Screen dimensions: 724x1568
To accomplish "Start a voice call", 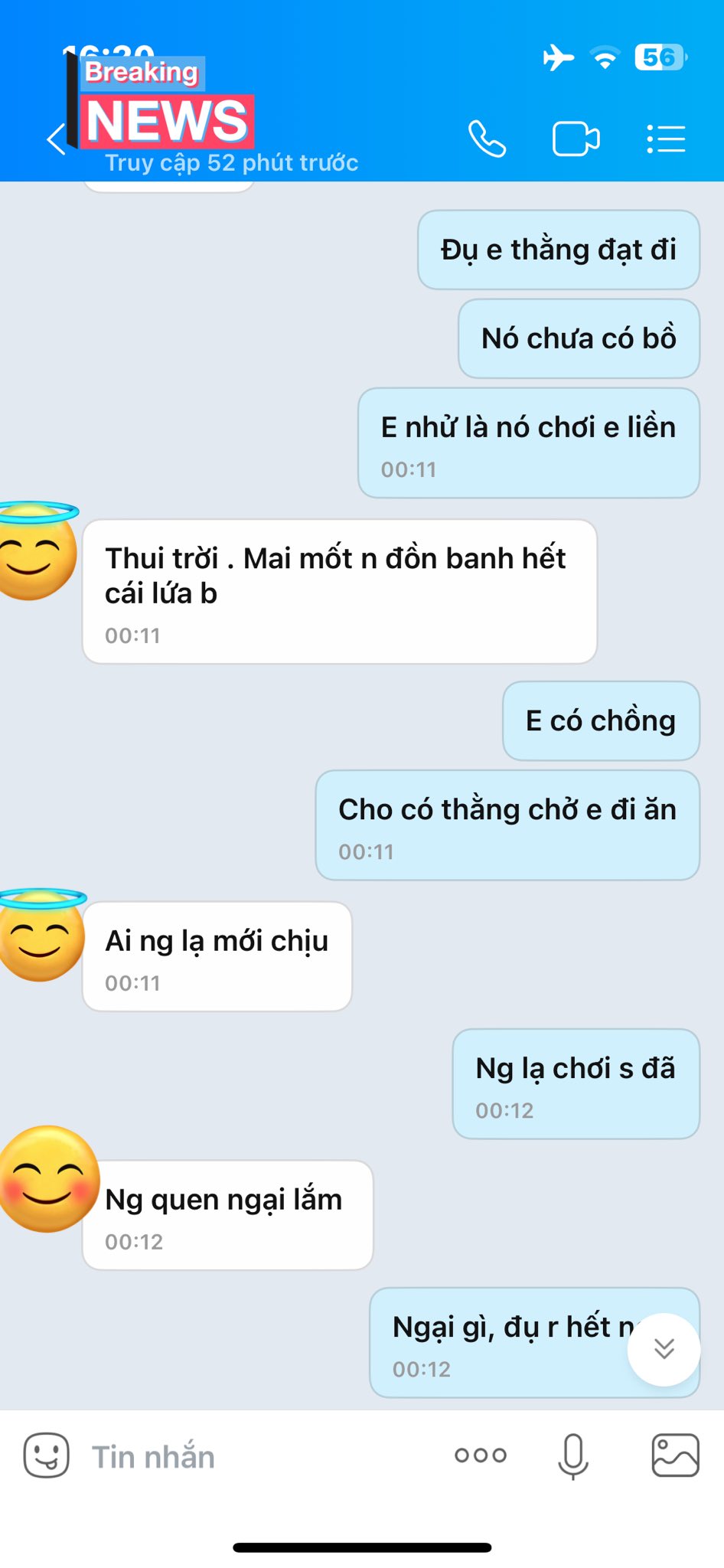I will (x=487, y=139).
